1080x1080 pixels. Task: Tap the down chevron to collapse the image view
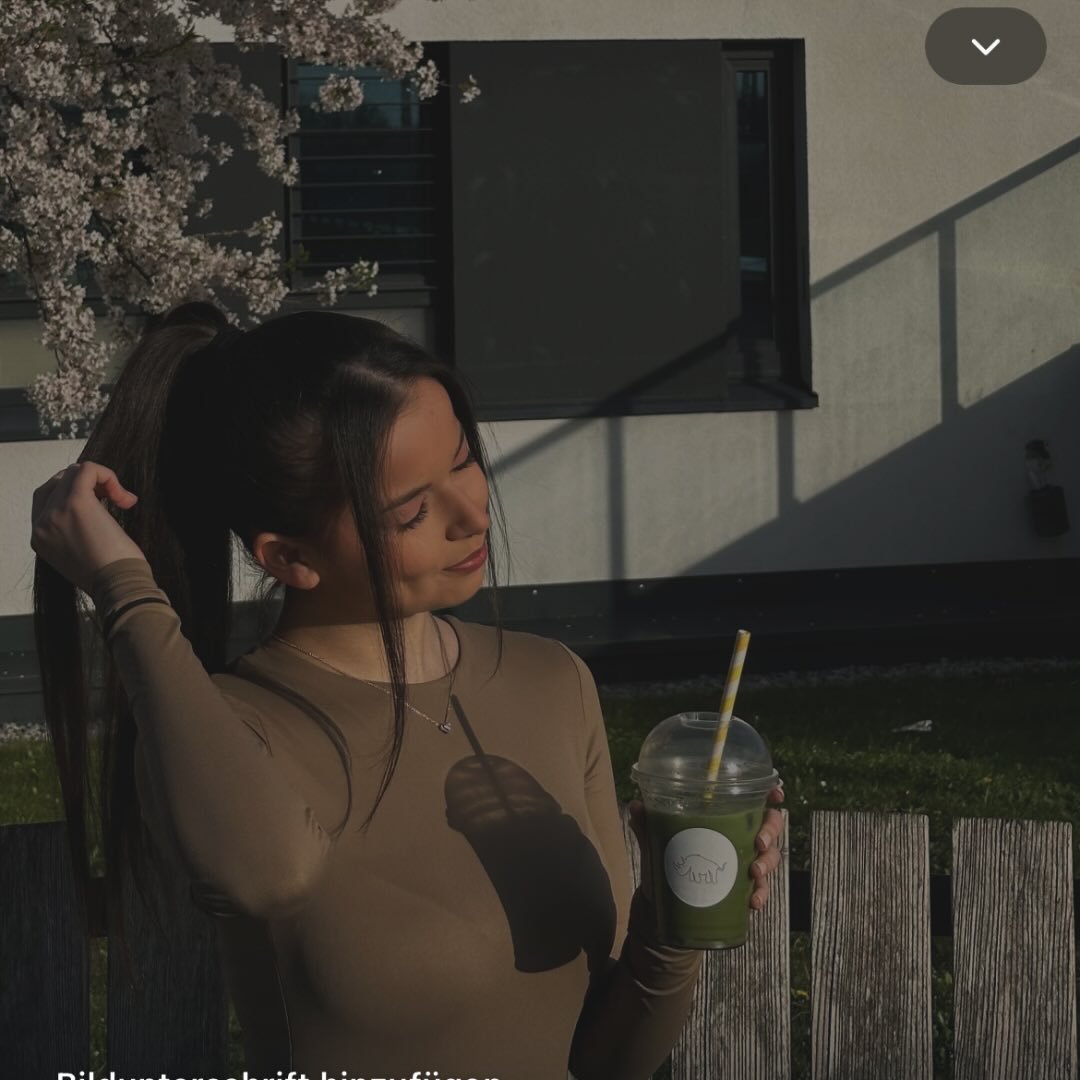pos(985,46)
